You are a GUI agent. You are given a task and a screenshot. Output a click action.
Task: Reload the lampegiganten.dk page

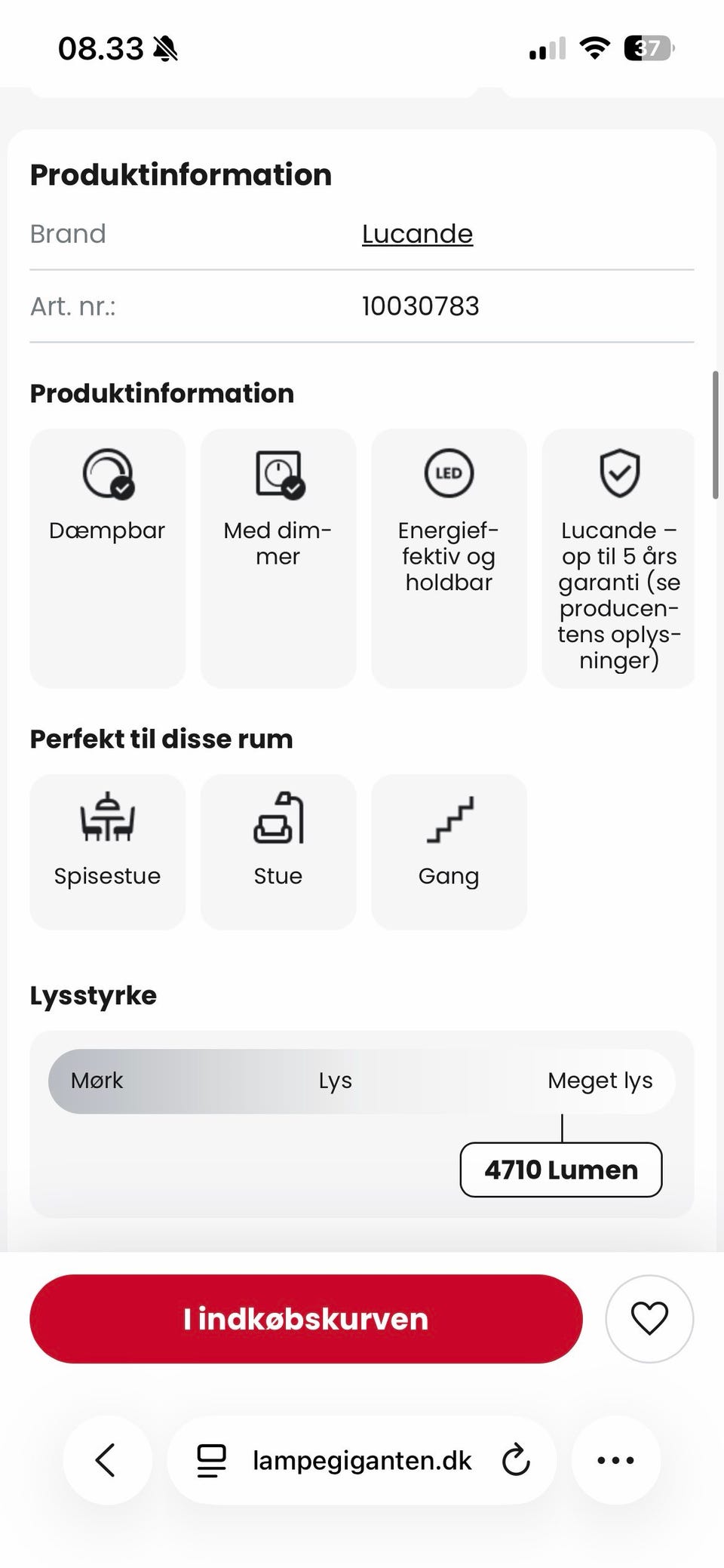516,1460
